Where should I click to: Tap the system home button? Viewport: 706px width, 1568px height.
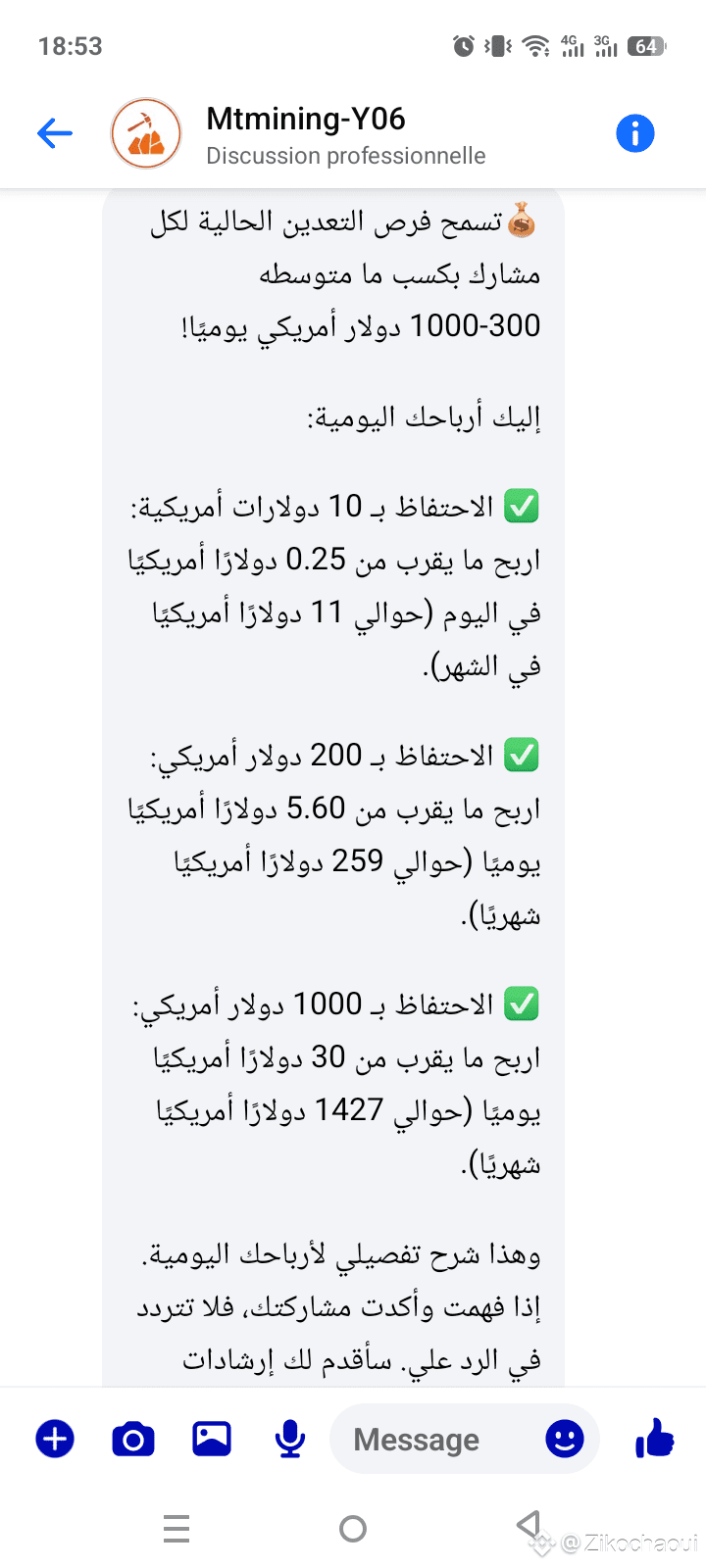click(353, 1528)
